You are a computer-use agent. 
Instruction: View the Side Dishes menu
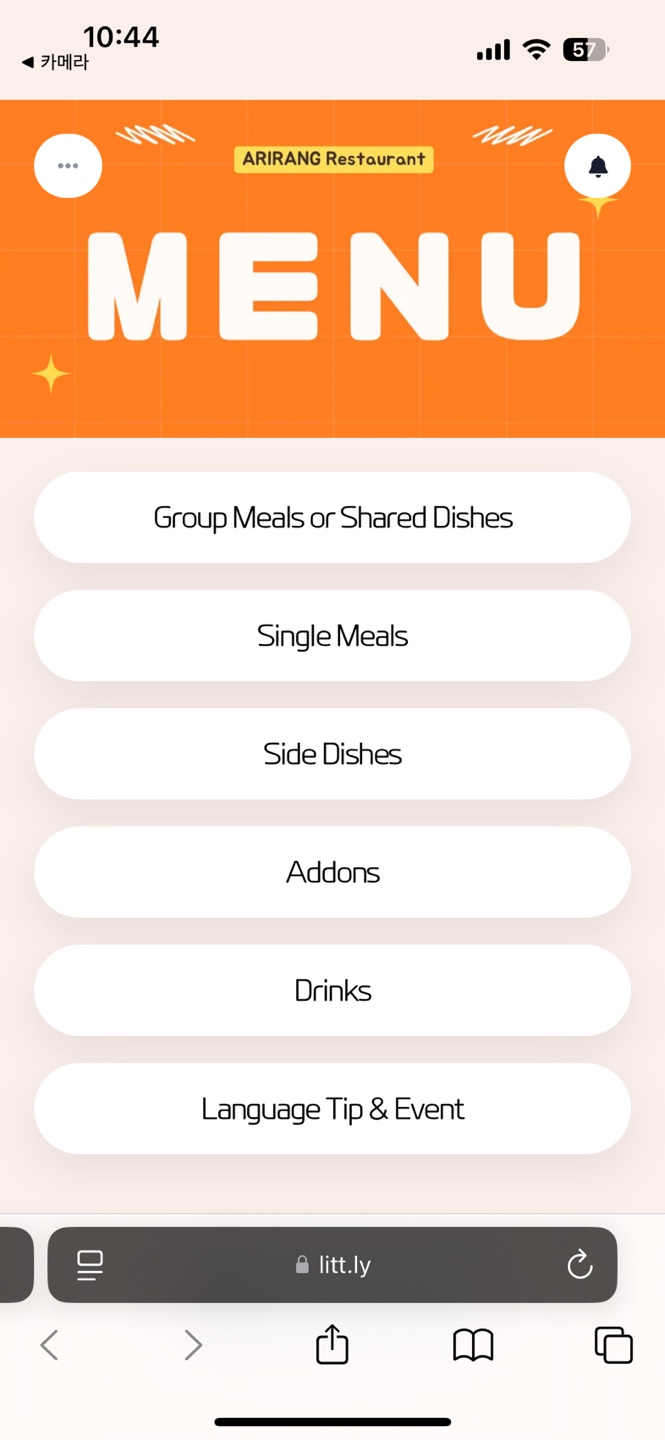[332, 754]
